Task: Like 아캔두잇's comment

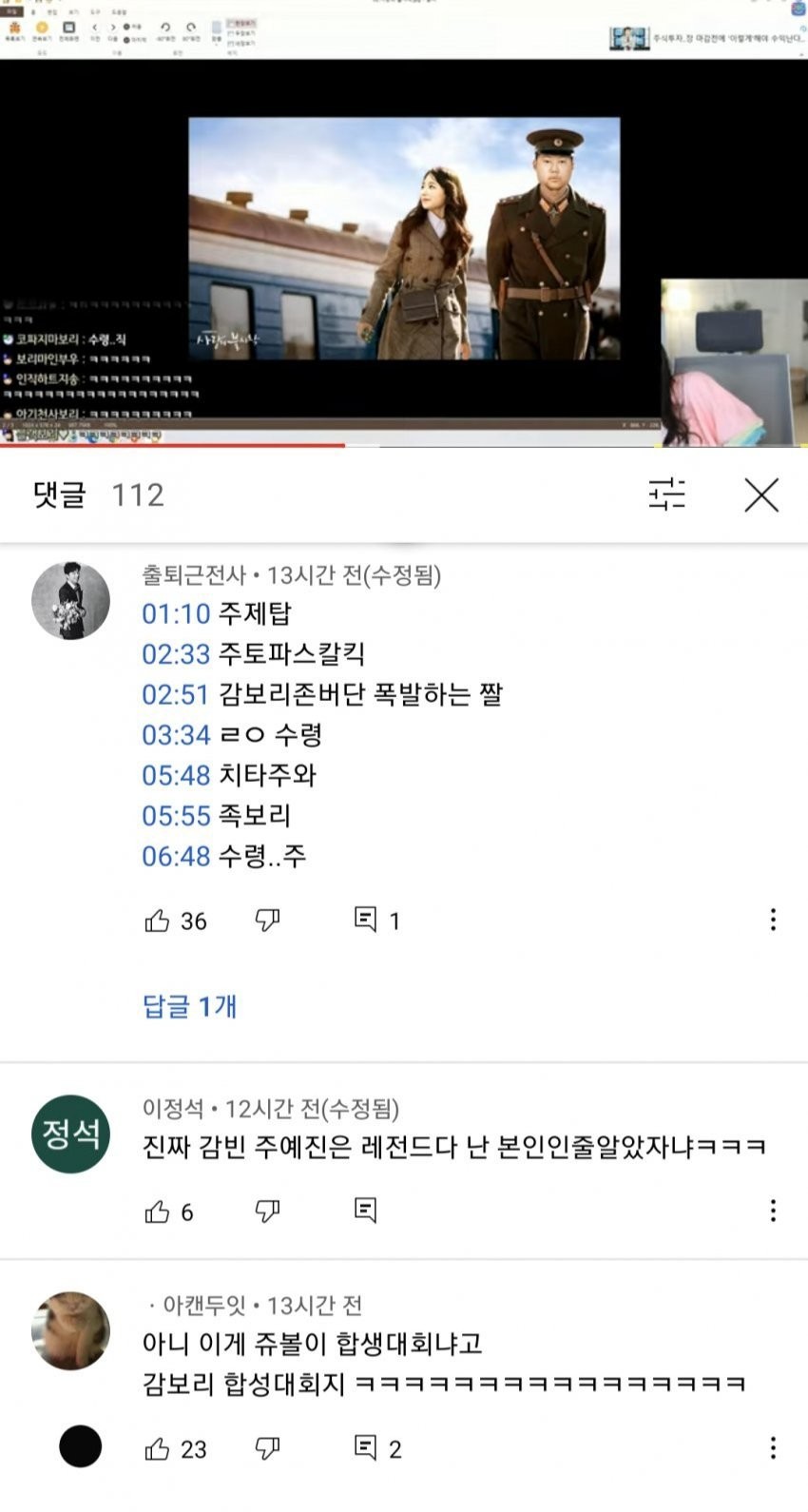Action: 157,1449
